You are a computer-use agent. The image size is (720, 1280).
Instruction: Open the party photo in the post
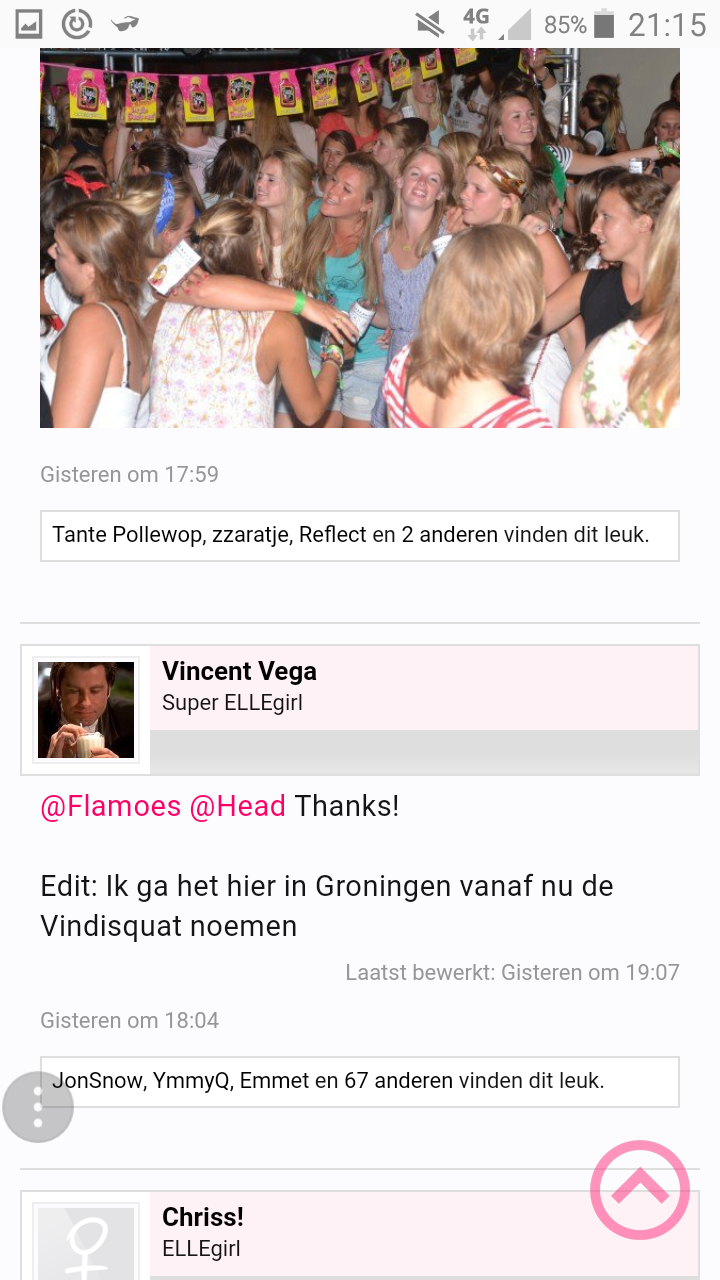360,238
